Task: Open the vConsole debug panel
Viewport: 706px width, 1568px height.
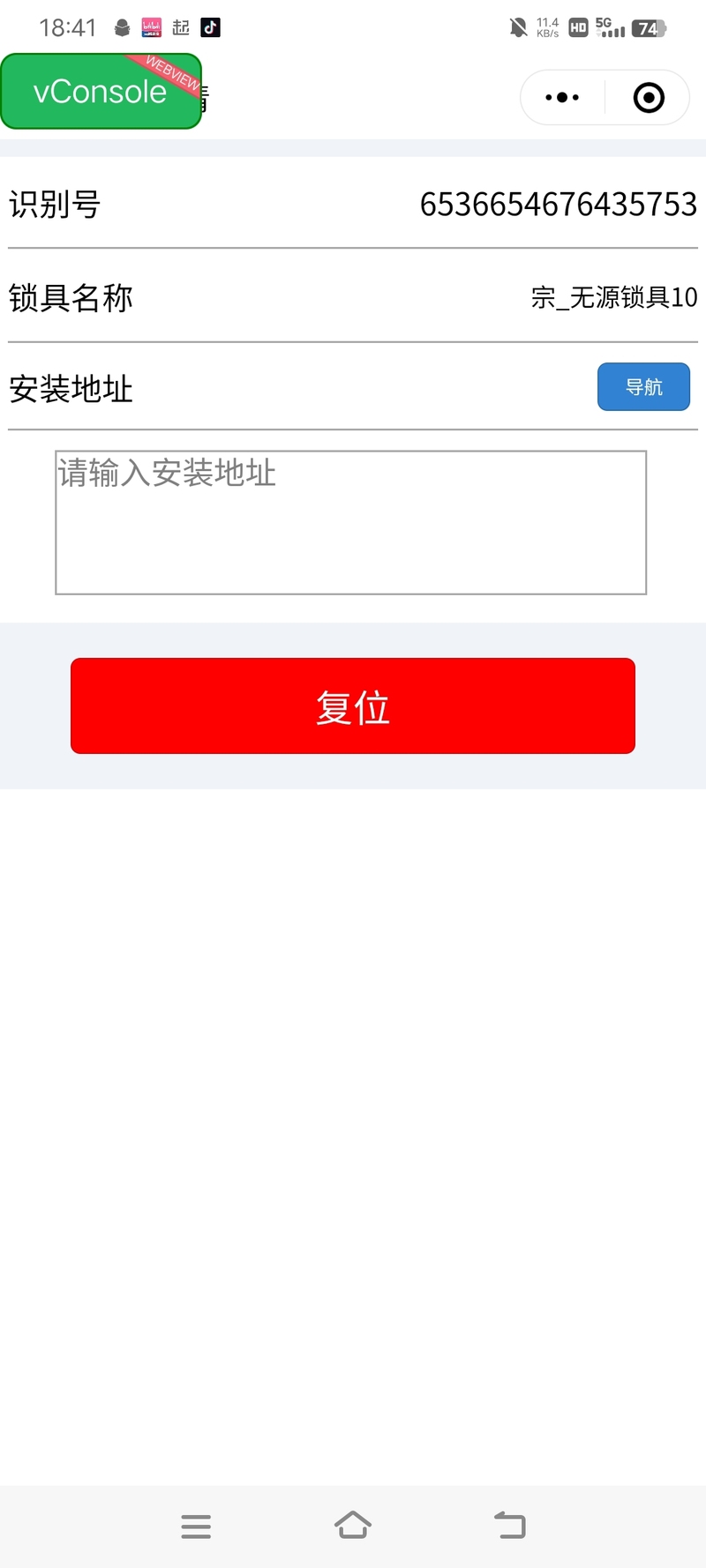Action: point(101,92)
